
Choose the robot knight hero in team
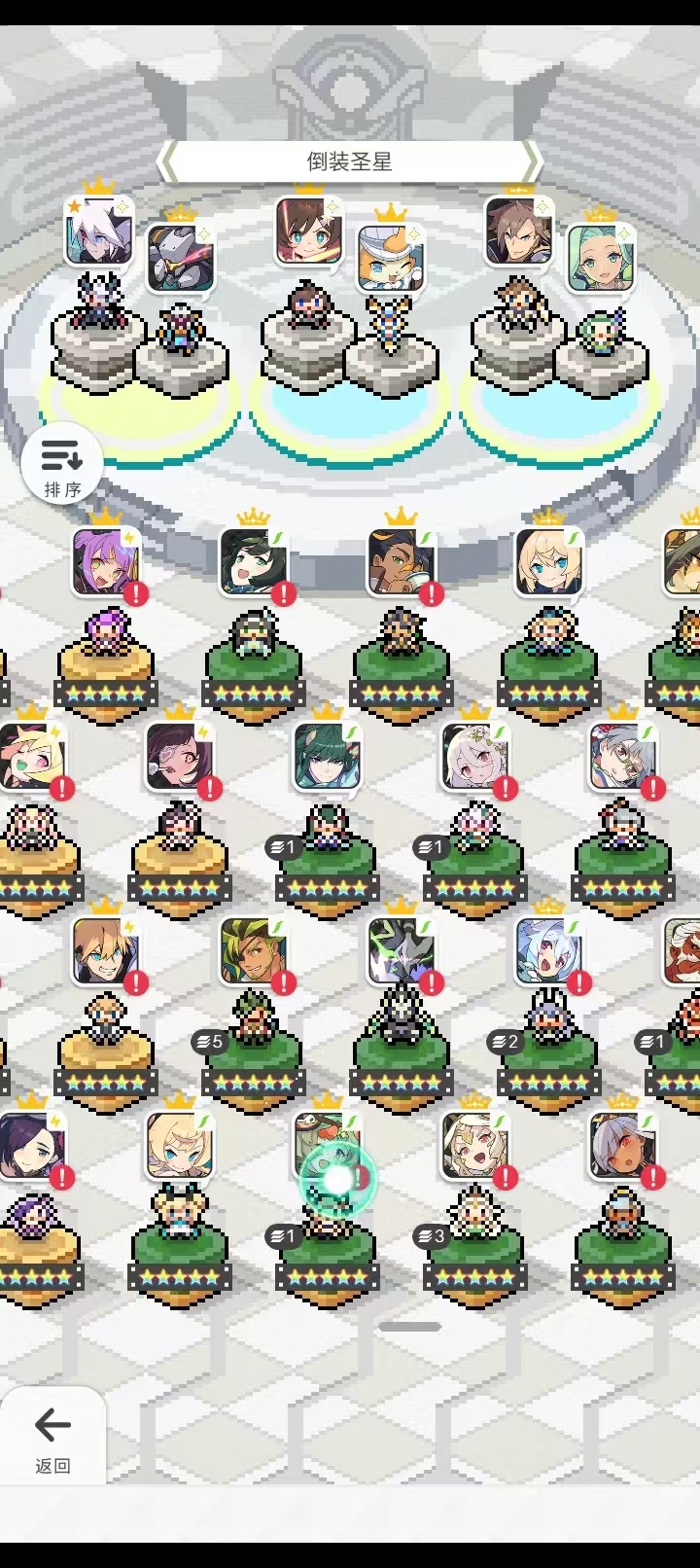(180, 258)
